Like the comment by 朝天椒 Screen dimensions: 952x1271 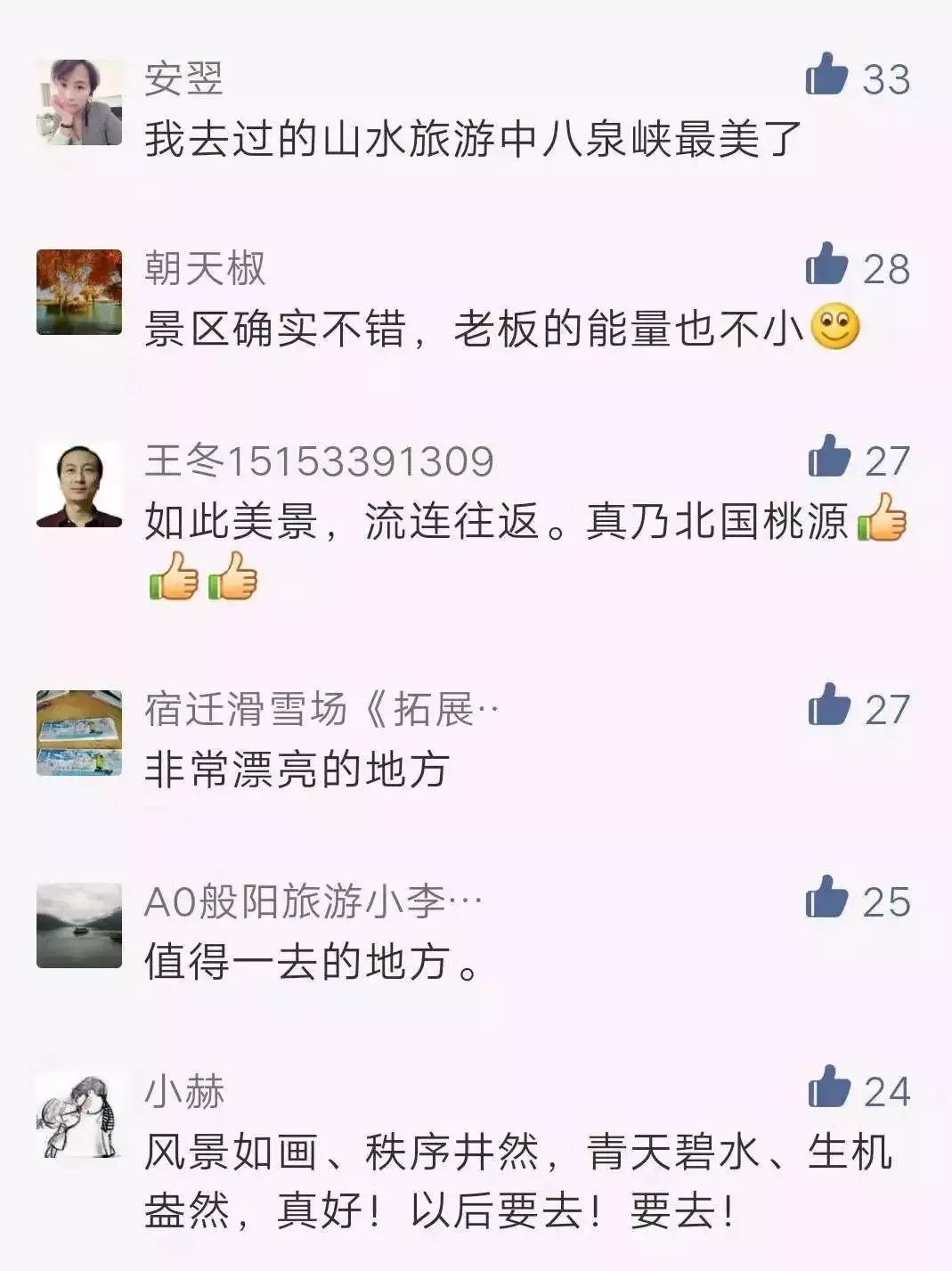[827, 265]
